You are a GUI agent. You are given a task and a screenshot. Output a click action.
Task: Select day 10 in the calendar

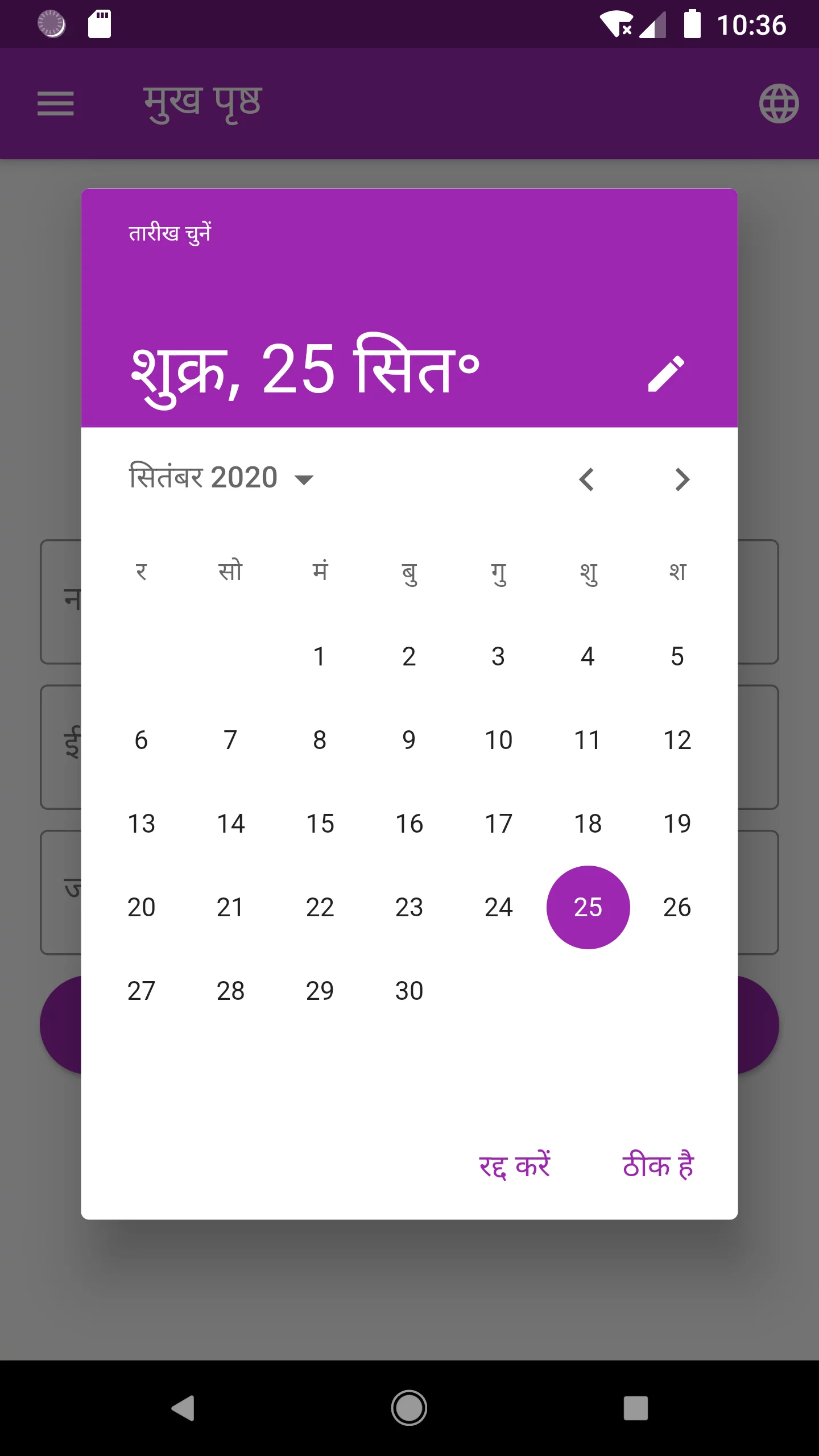pyautogui.click(x=498, y=740)
